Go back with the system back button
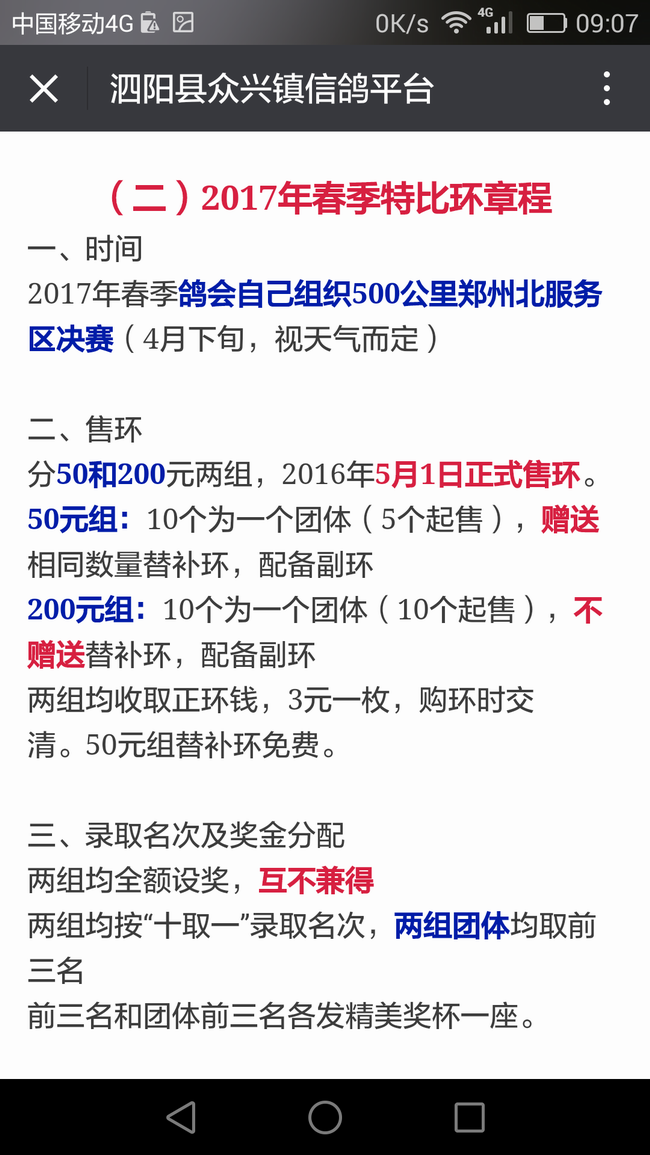The width and height of the screenshot is (650, 1155). (x=181, y=1117)
